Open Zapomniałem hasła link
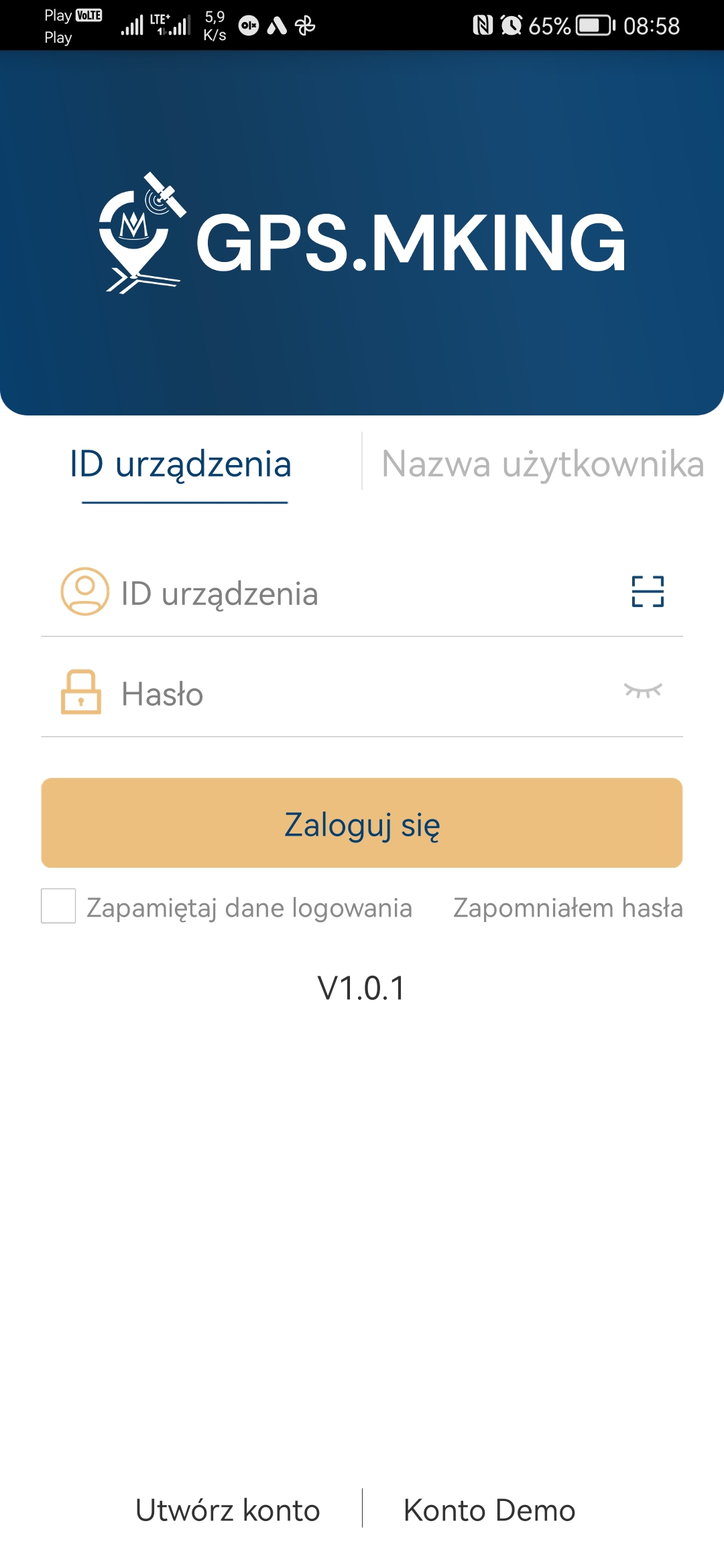 click(568, 908)
